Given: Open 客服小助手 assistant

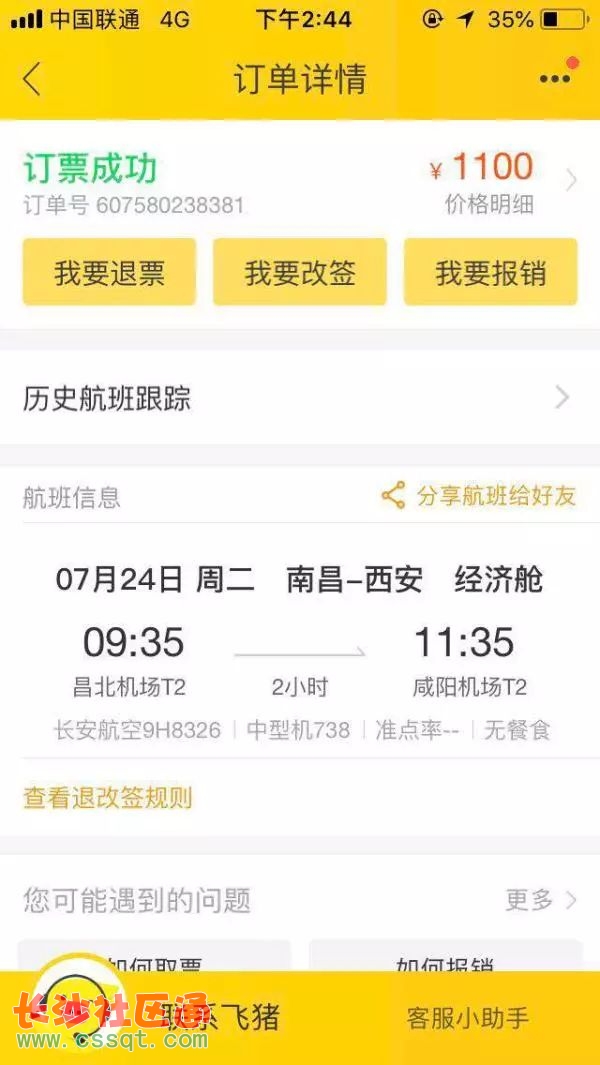Looking at the screenshot, I should pos(467,1018).
